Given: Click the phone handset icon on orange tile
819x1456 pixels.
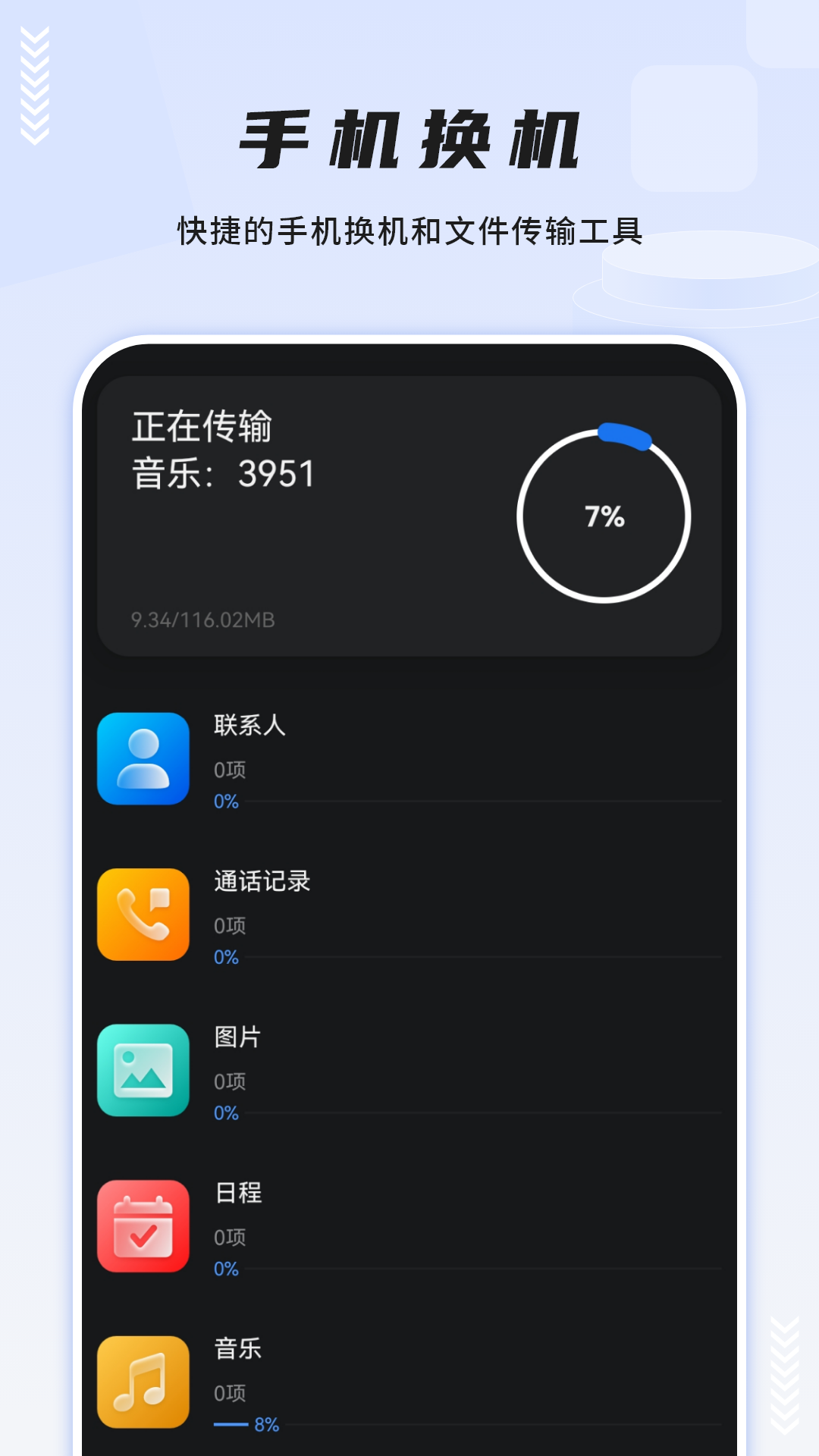Looking at the screenshot, I should 143,913.
